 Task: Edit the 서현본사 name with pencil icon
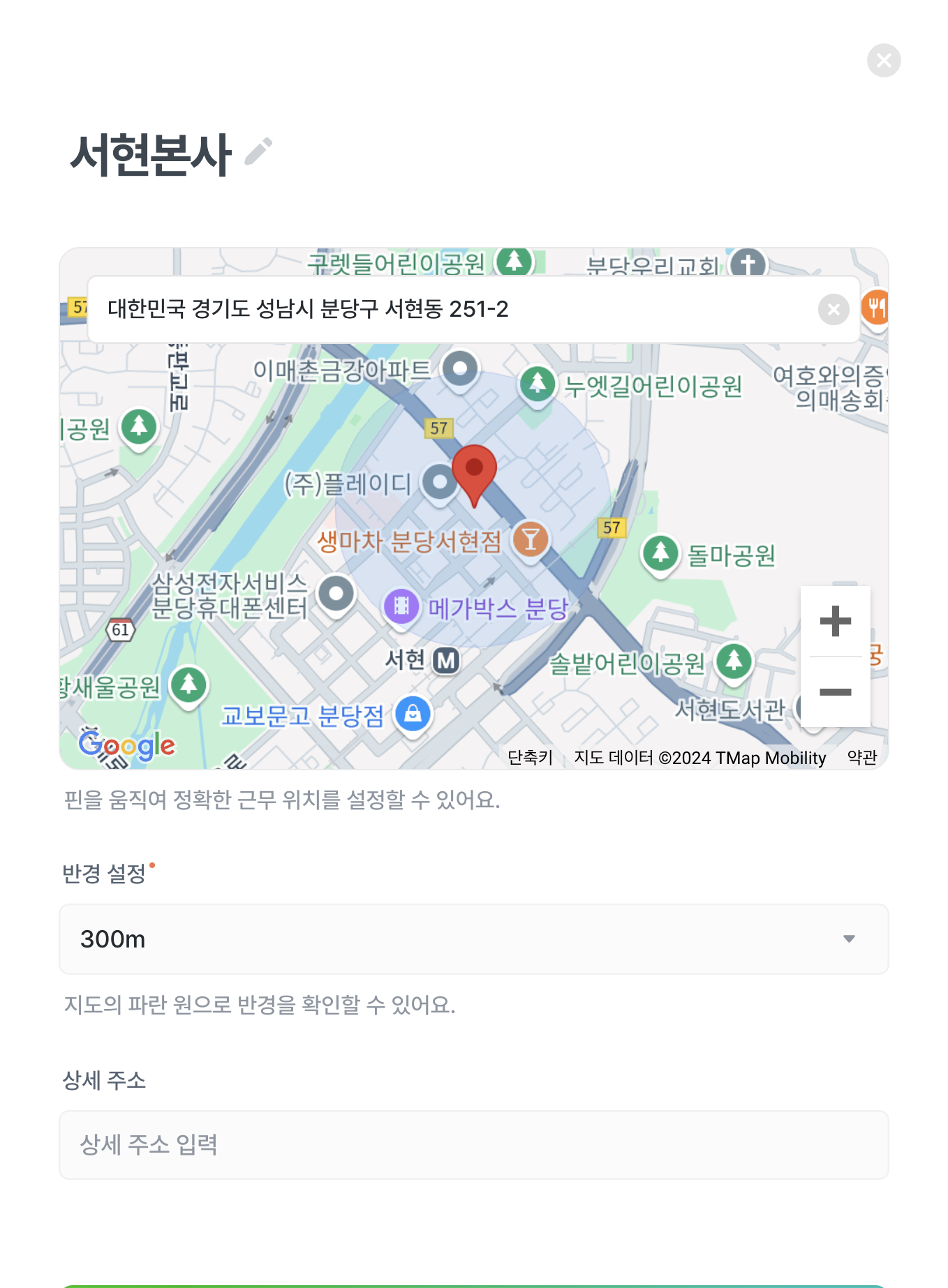258,151
